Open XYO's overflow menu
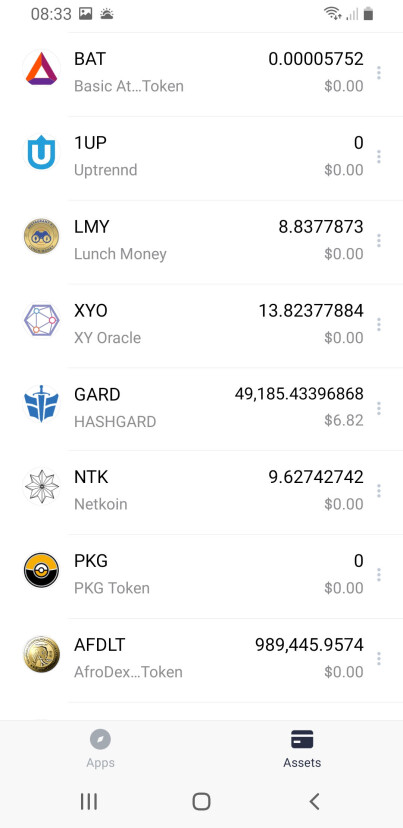 click(379, 324)
